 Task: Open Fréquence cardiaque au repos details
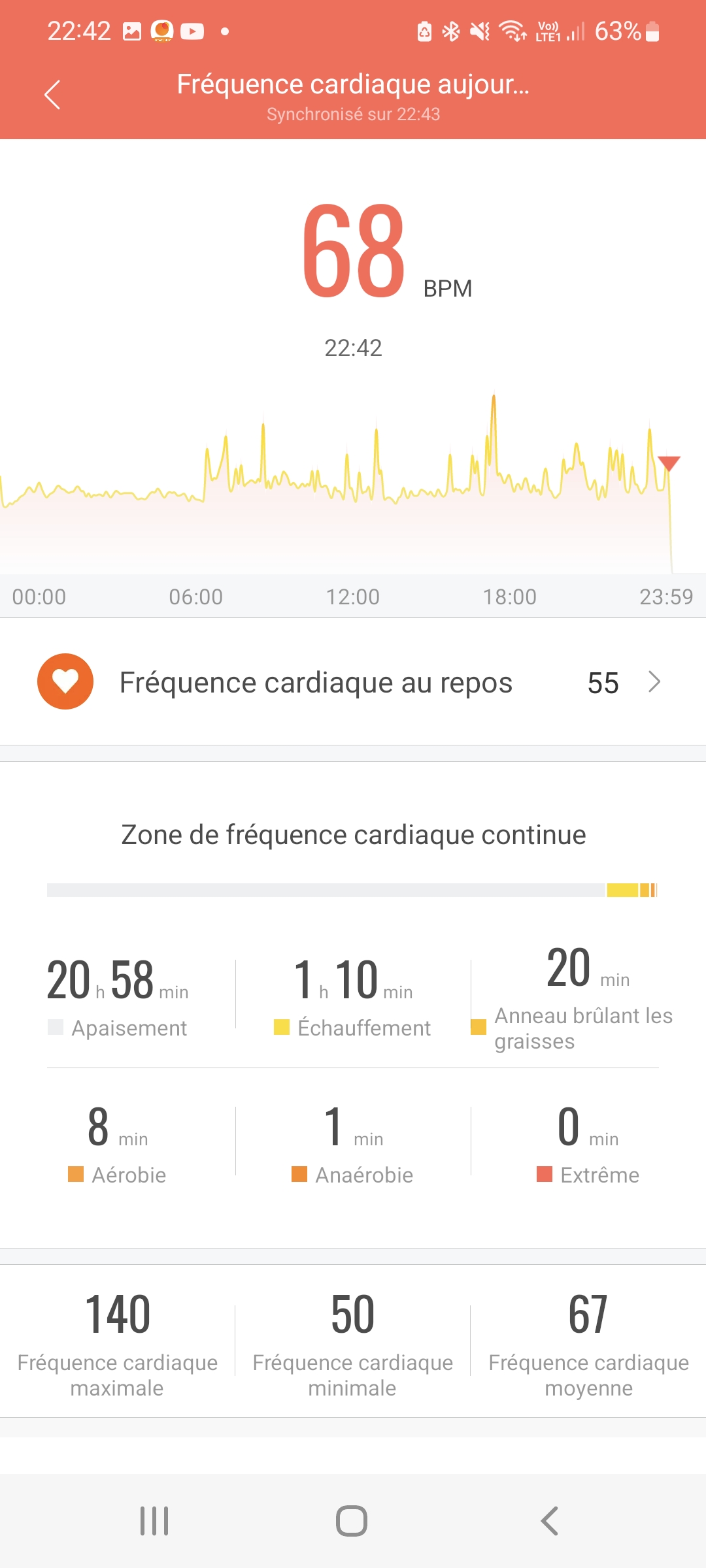353,682
